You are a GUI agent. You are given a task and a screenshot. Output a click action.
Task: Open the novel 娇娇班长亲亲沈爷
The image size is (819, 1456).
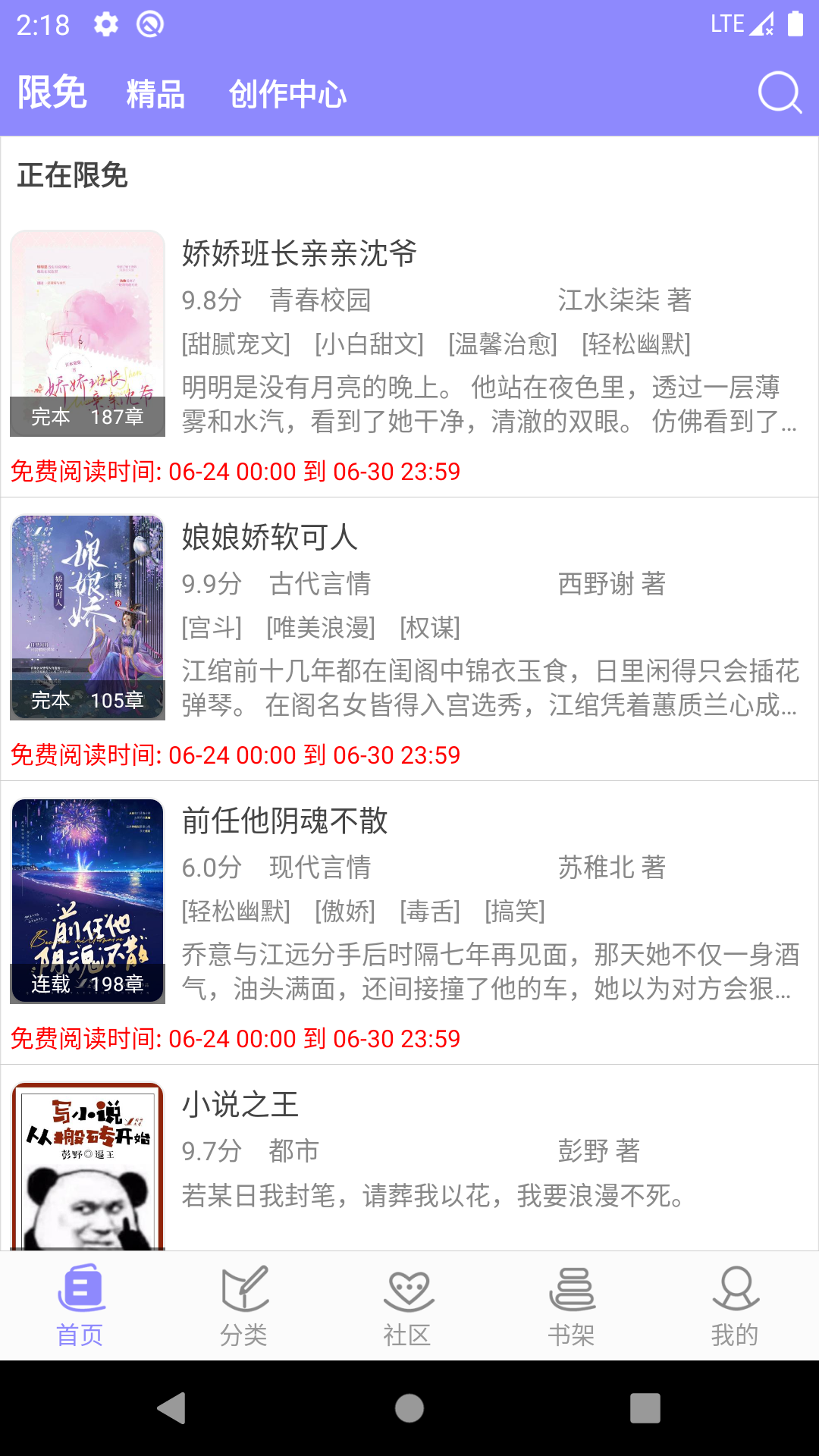tap(299, 254)
